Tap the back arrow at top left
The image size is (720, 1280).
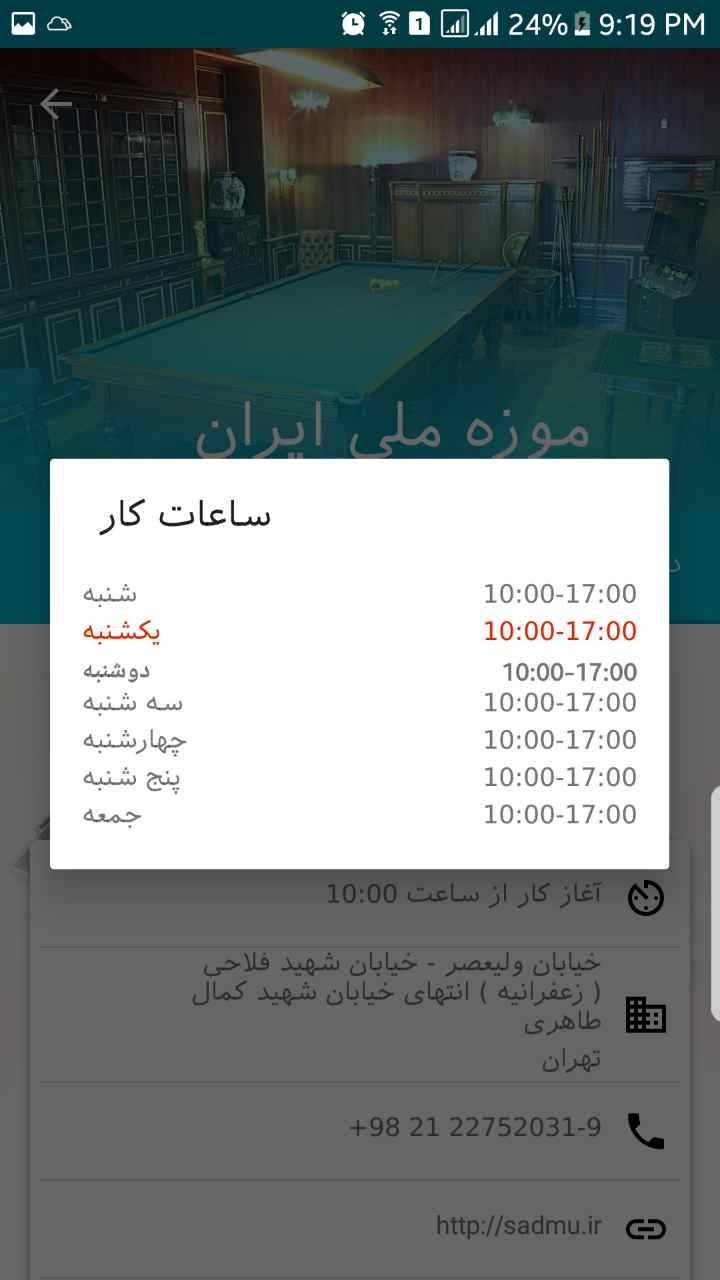(x=56, y=103)
